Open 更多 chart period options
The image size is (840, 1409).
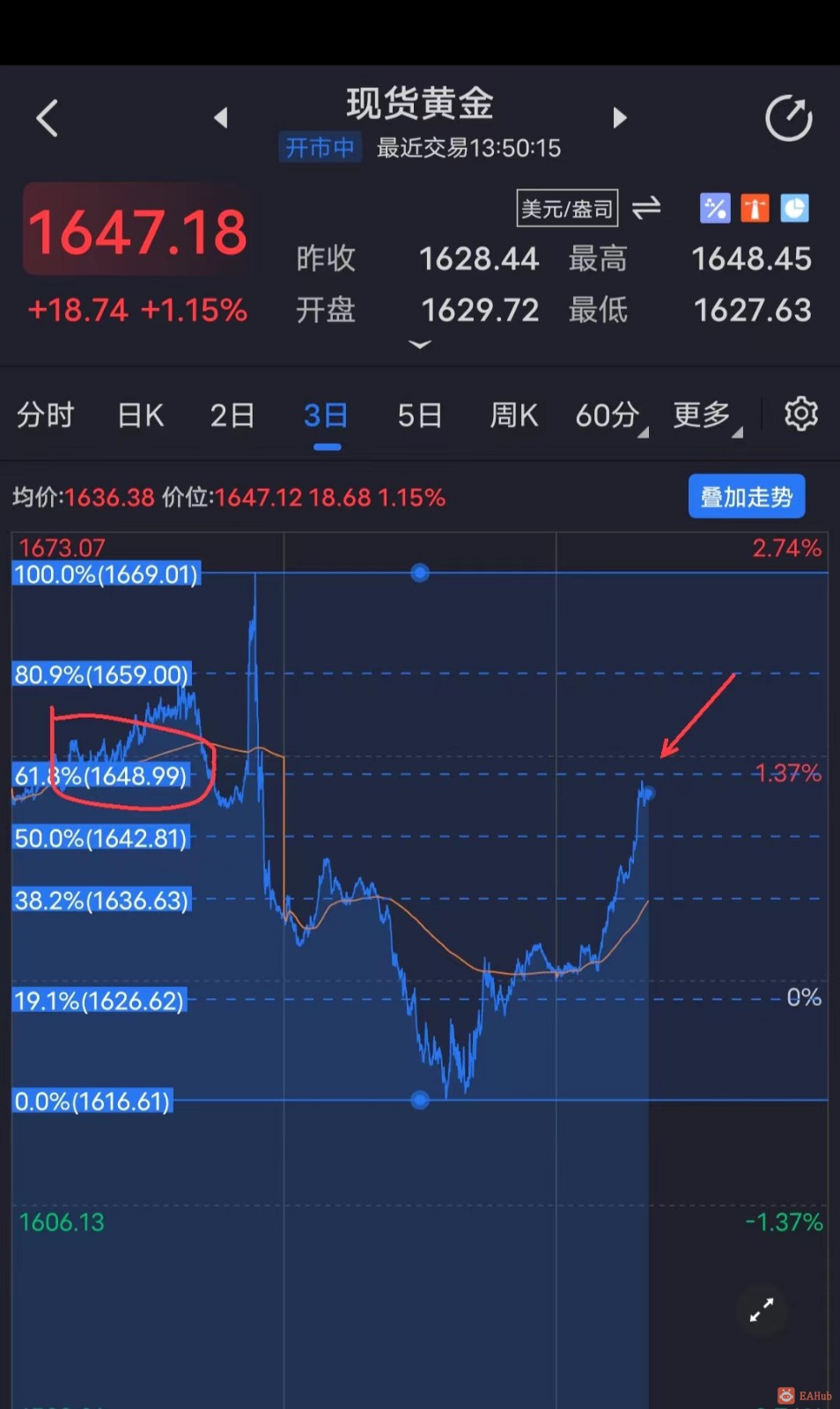click(704, 415)
